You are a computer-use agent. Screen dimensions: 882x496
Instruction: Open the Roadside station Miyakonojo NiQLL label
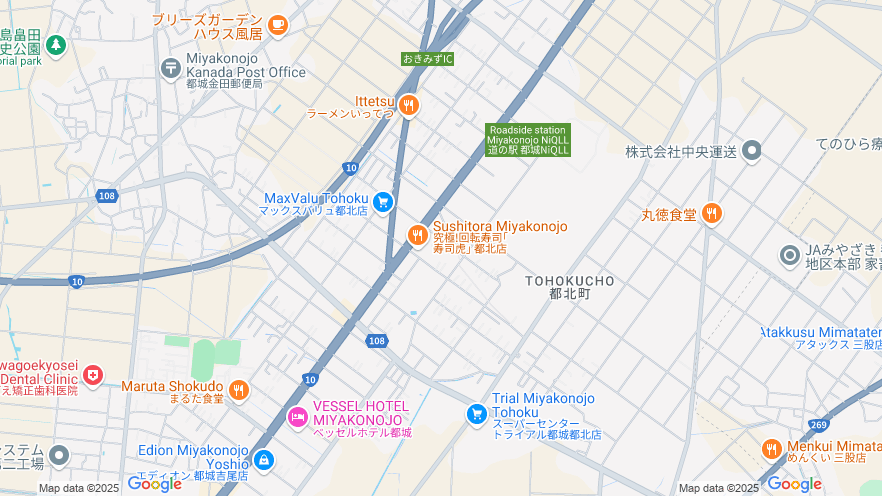tap(528, 140)
